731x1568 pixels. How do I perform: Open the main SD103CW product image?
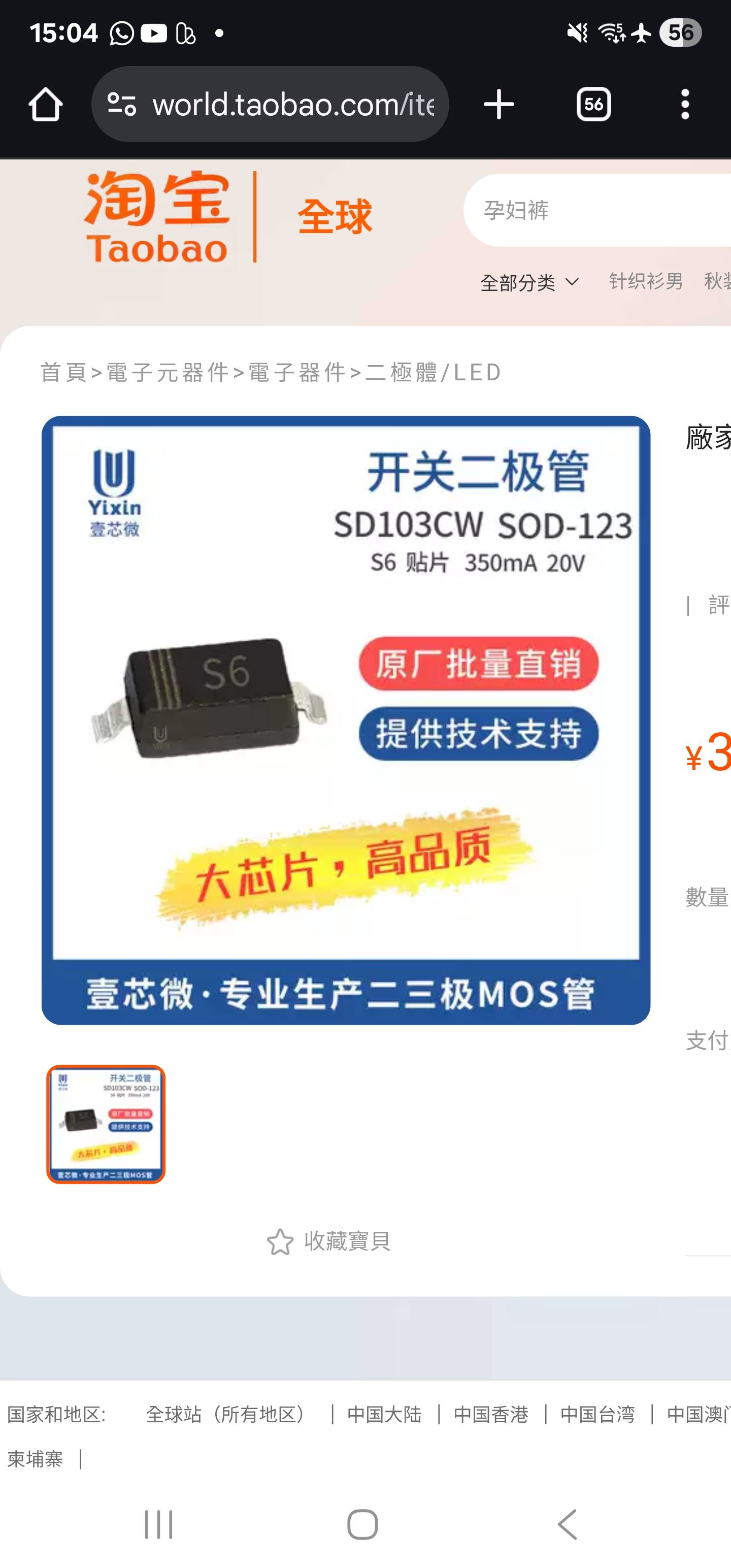click(x=346, y=720)
